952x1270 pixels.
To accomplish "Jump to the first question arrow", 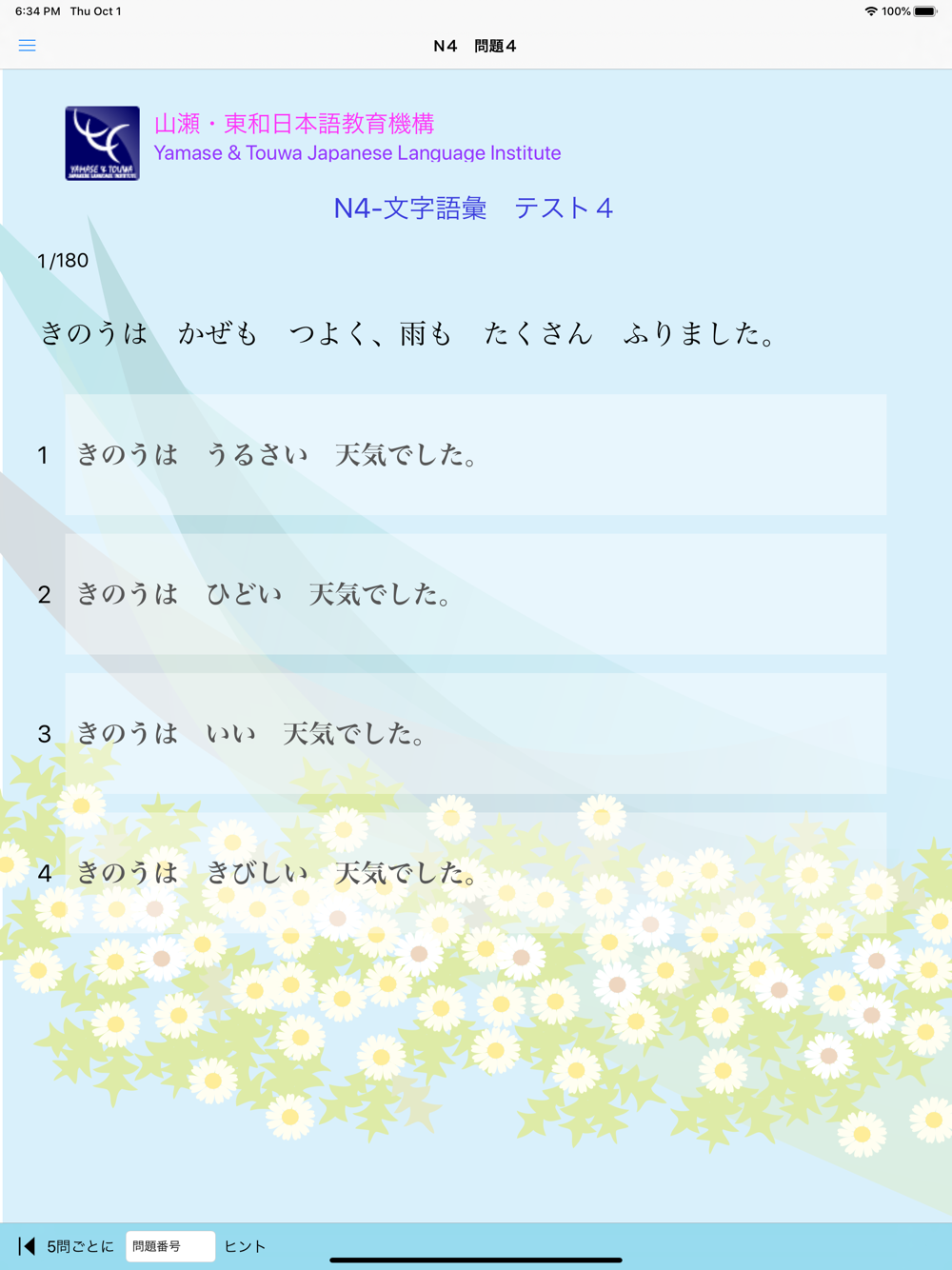I will [27, 1246].
